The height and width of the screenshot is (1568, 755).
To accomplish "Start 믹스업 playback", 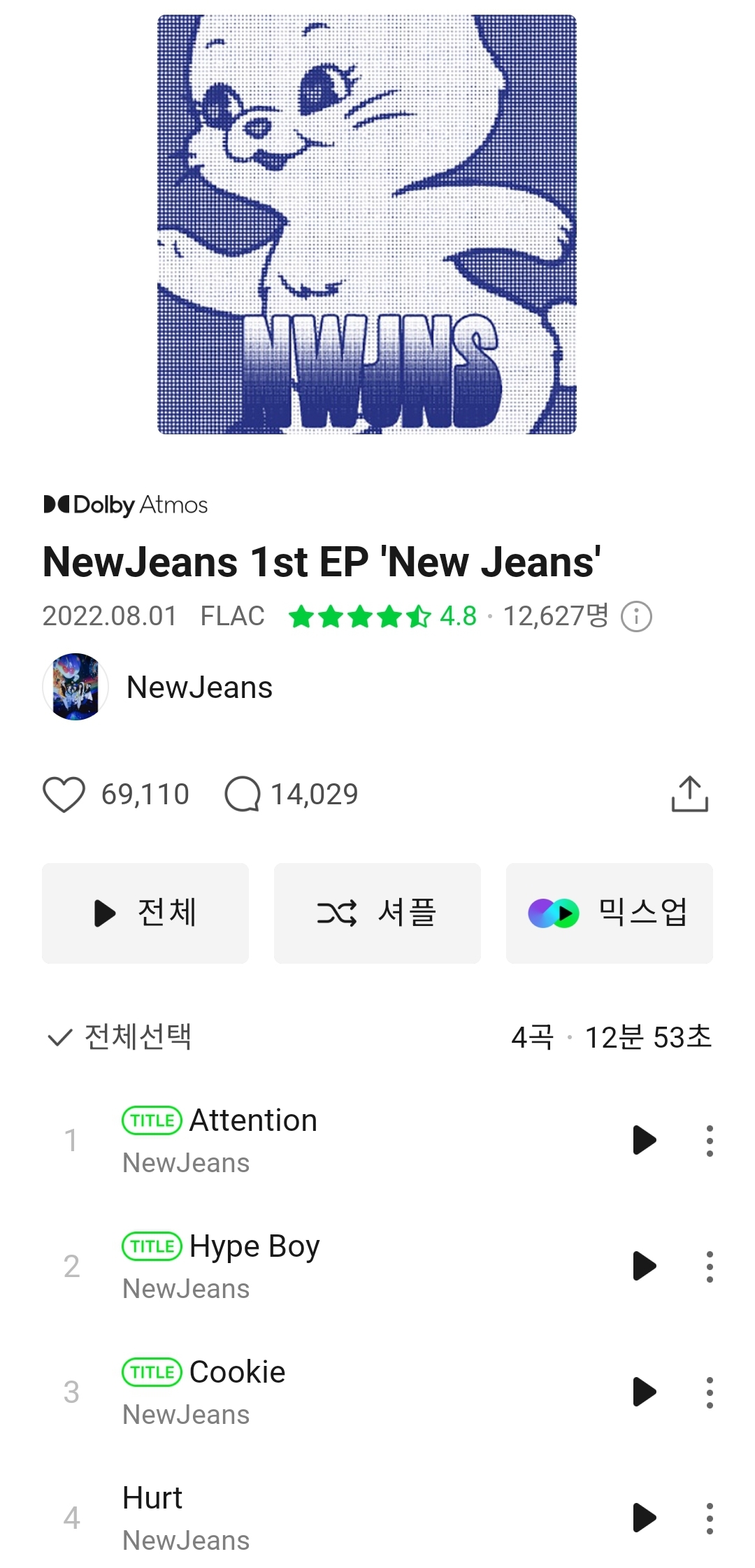I will click(610, 913).
